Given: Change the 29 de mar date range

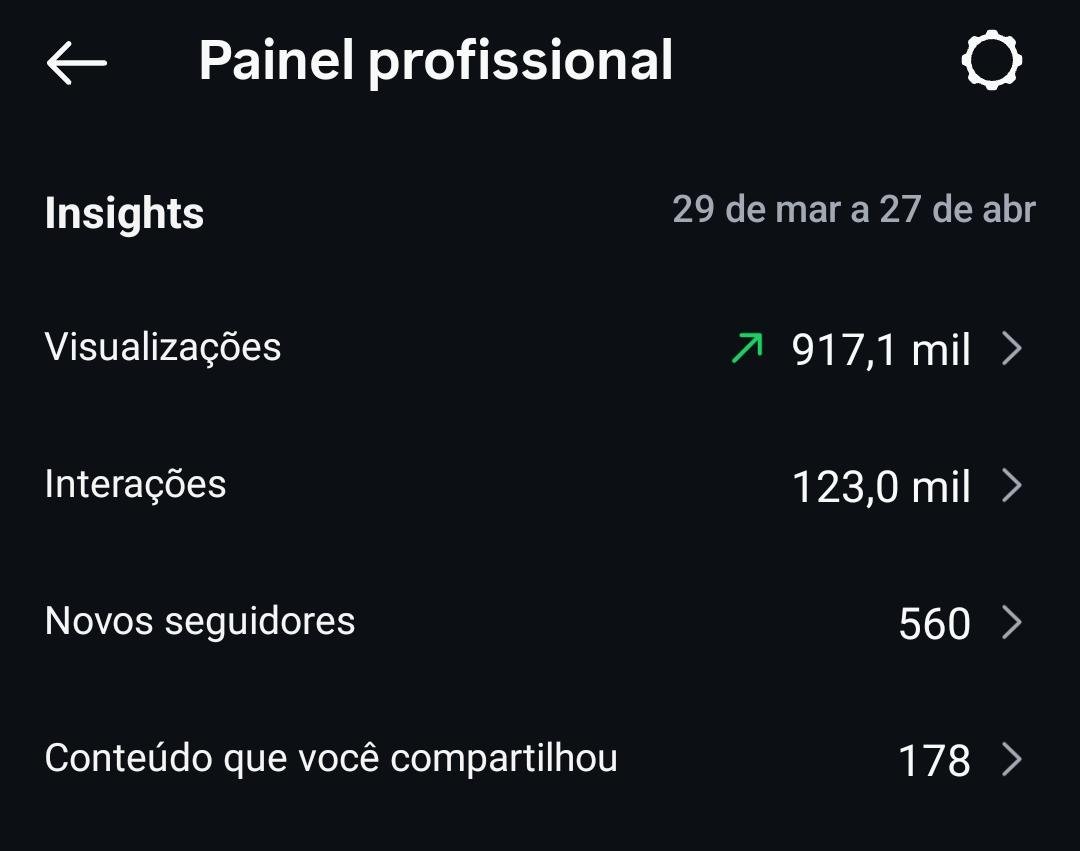Looking at the screenshot, I should (853, 210).
